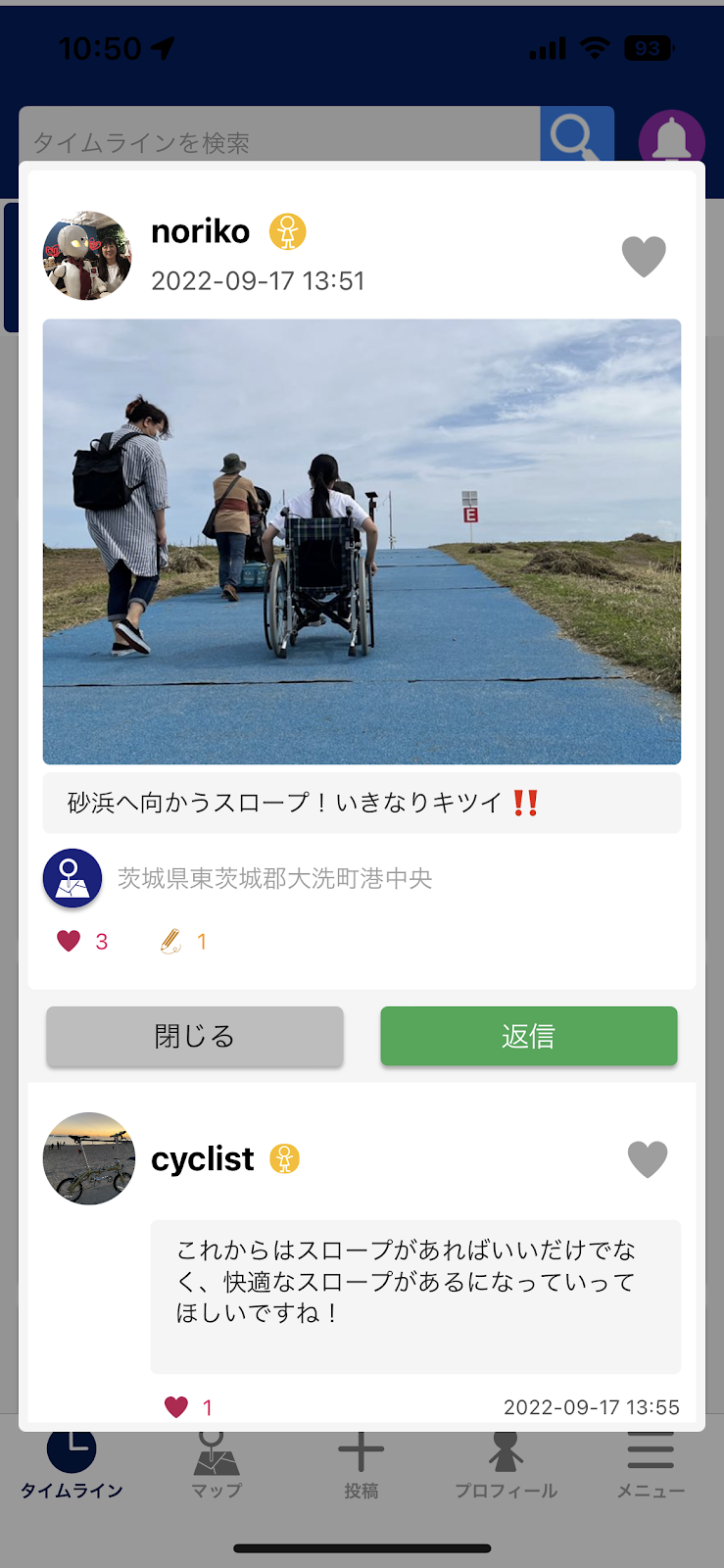Open noriko's profile picture
This screenshot has height=1568, width=724.
click(87, 256)
